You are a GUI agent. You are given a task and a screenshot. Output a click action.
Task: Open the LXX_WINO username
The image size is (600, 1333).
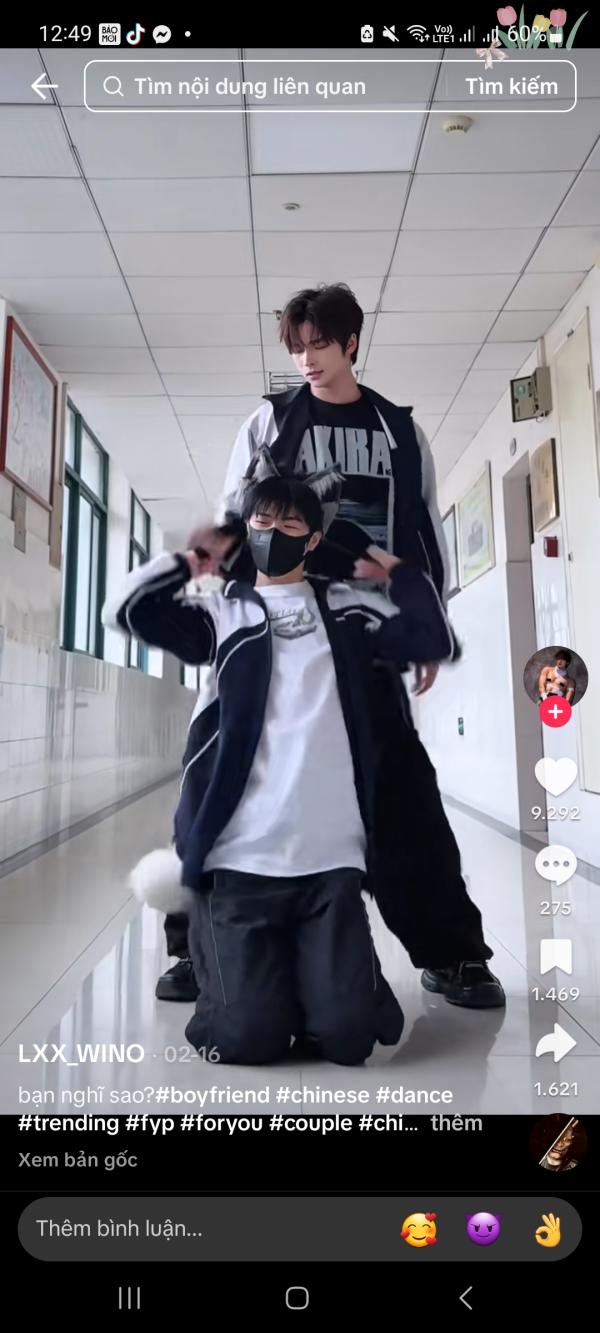click(x=81, y=1053)
